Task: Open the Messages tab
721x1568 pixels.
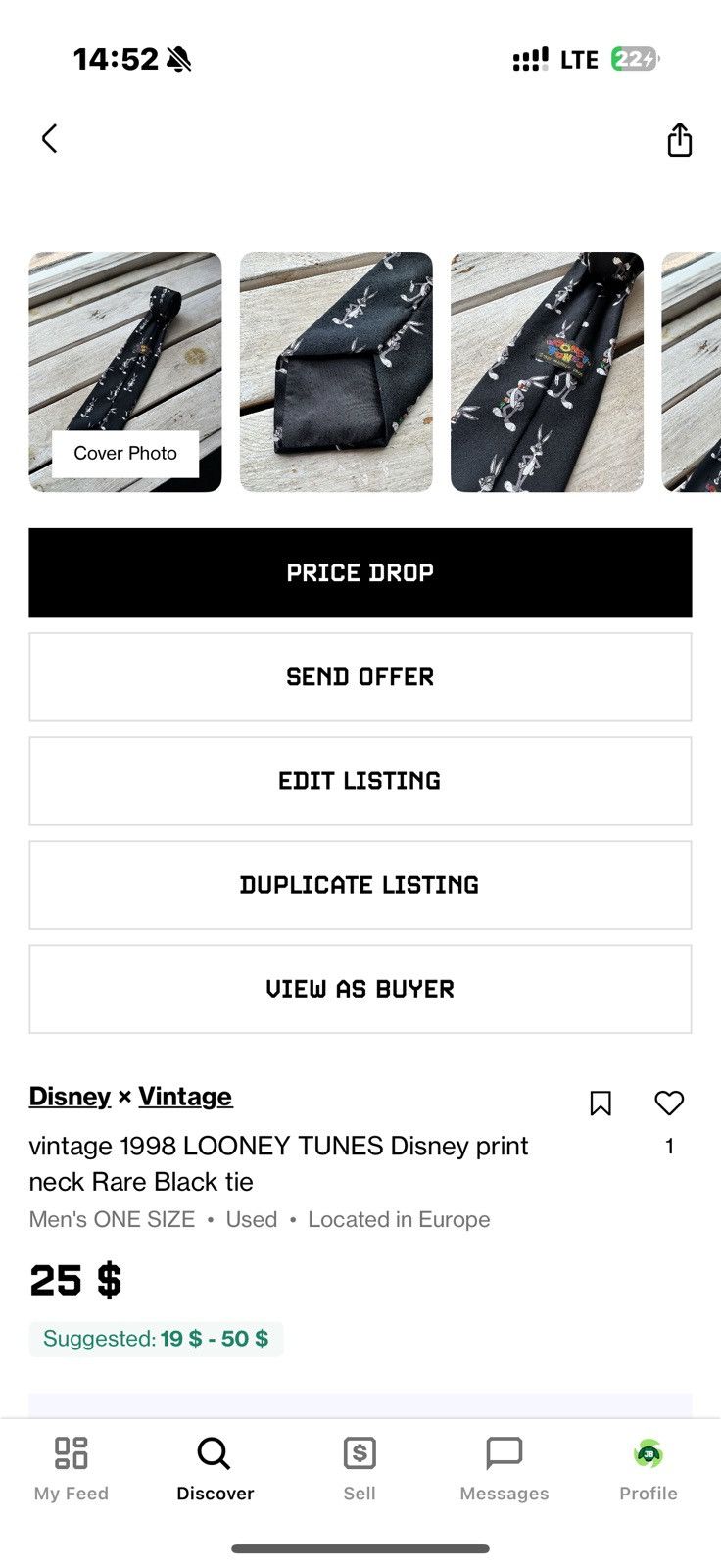Action: point(505,1468)
